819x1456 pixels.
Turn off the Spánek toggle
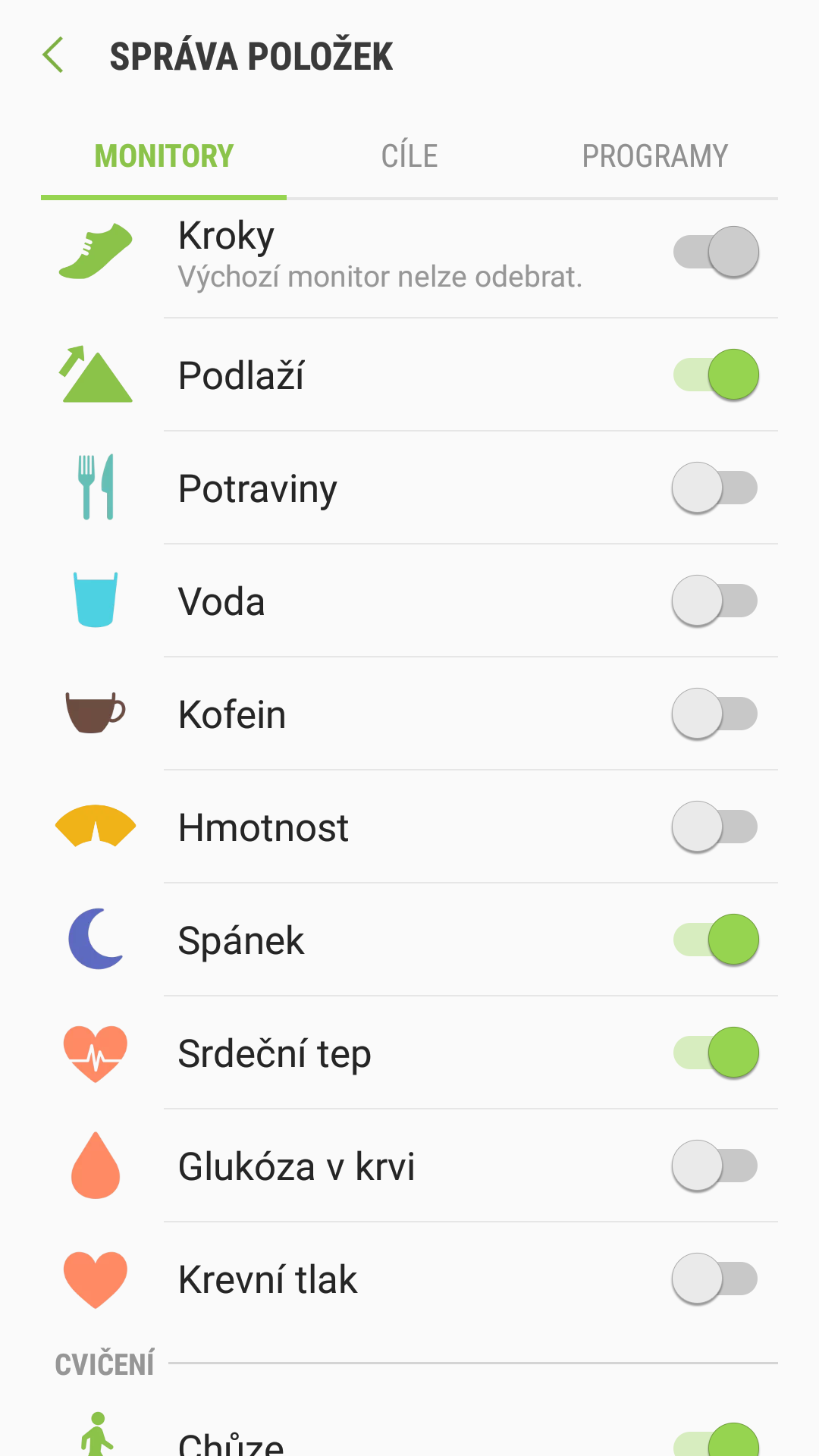click(715, 939)
